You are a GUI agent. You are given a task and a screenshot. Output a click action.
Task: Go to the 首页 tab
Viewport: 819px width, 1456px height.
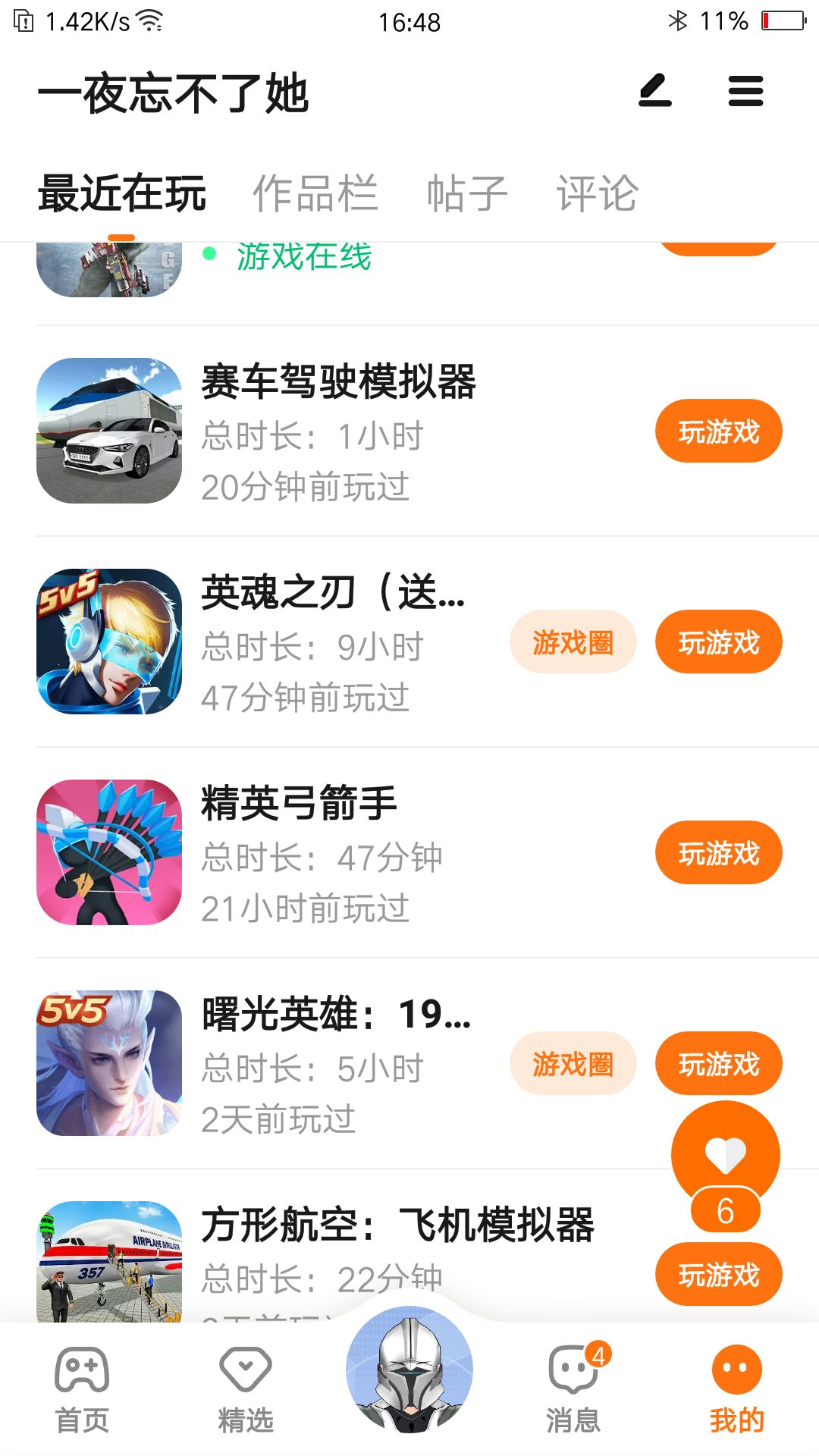(x=82, y=1389)
